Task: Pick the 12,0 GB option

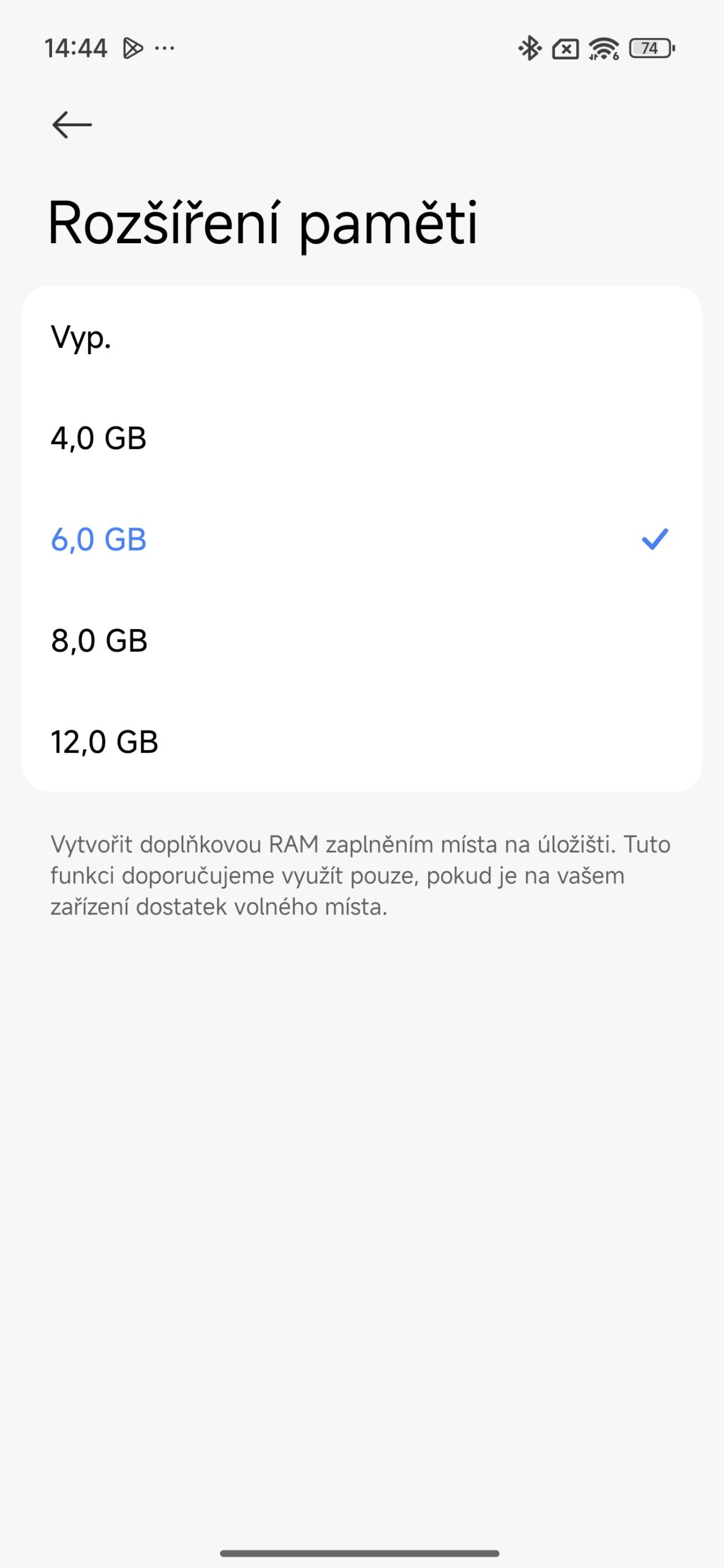Action: pos(105,742)
